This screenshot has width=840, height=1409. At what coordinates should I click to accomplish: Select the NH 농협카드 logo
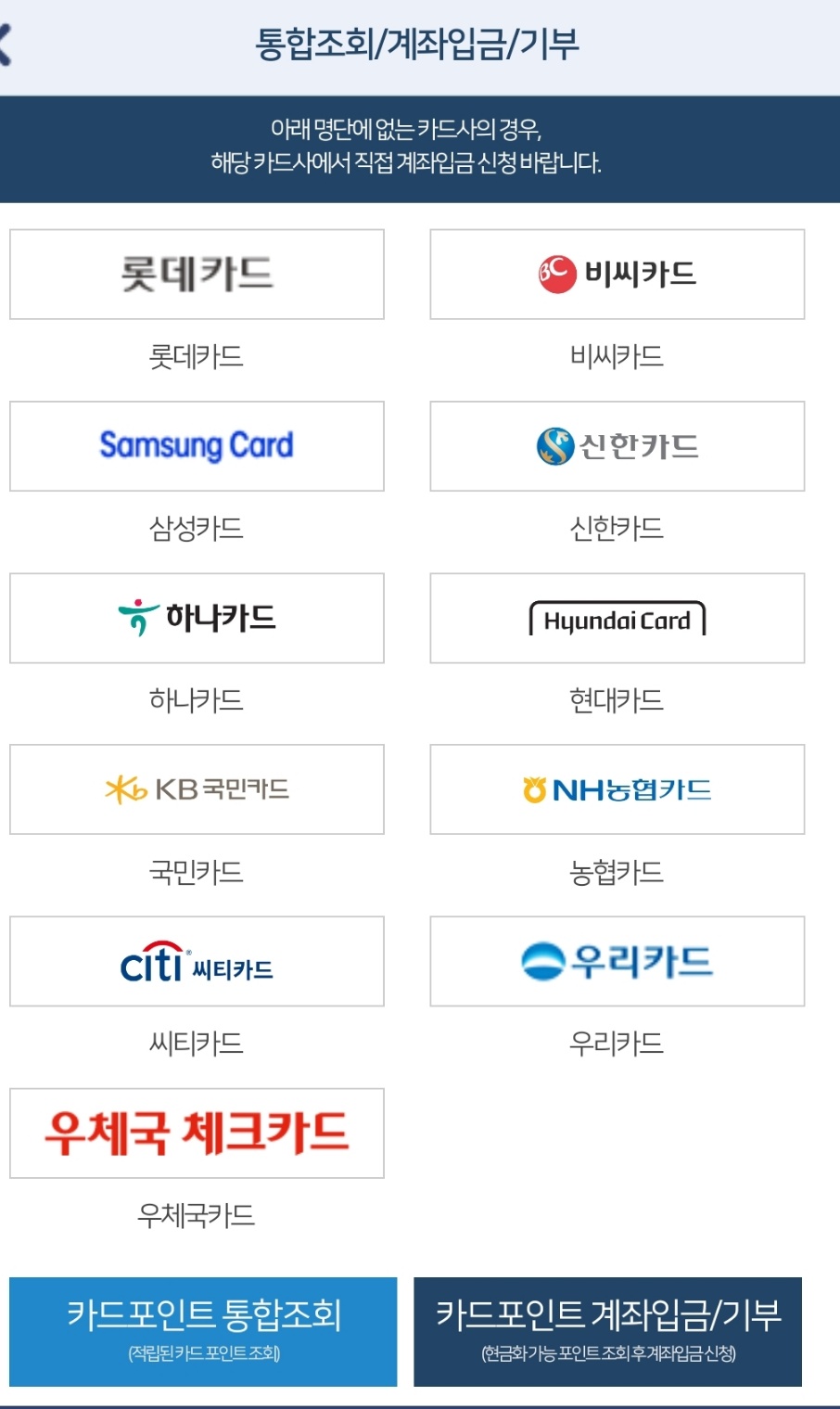617,789
